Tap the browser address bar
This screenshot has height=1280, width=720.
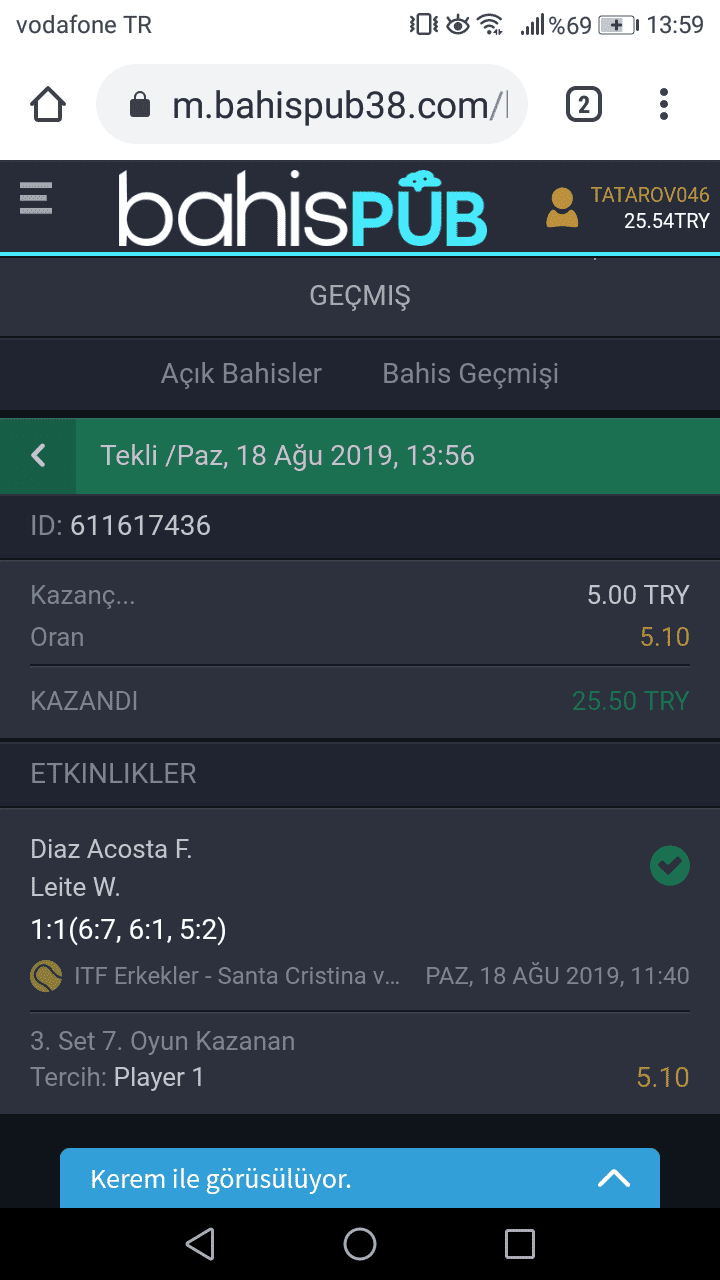point(311,105)
